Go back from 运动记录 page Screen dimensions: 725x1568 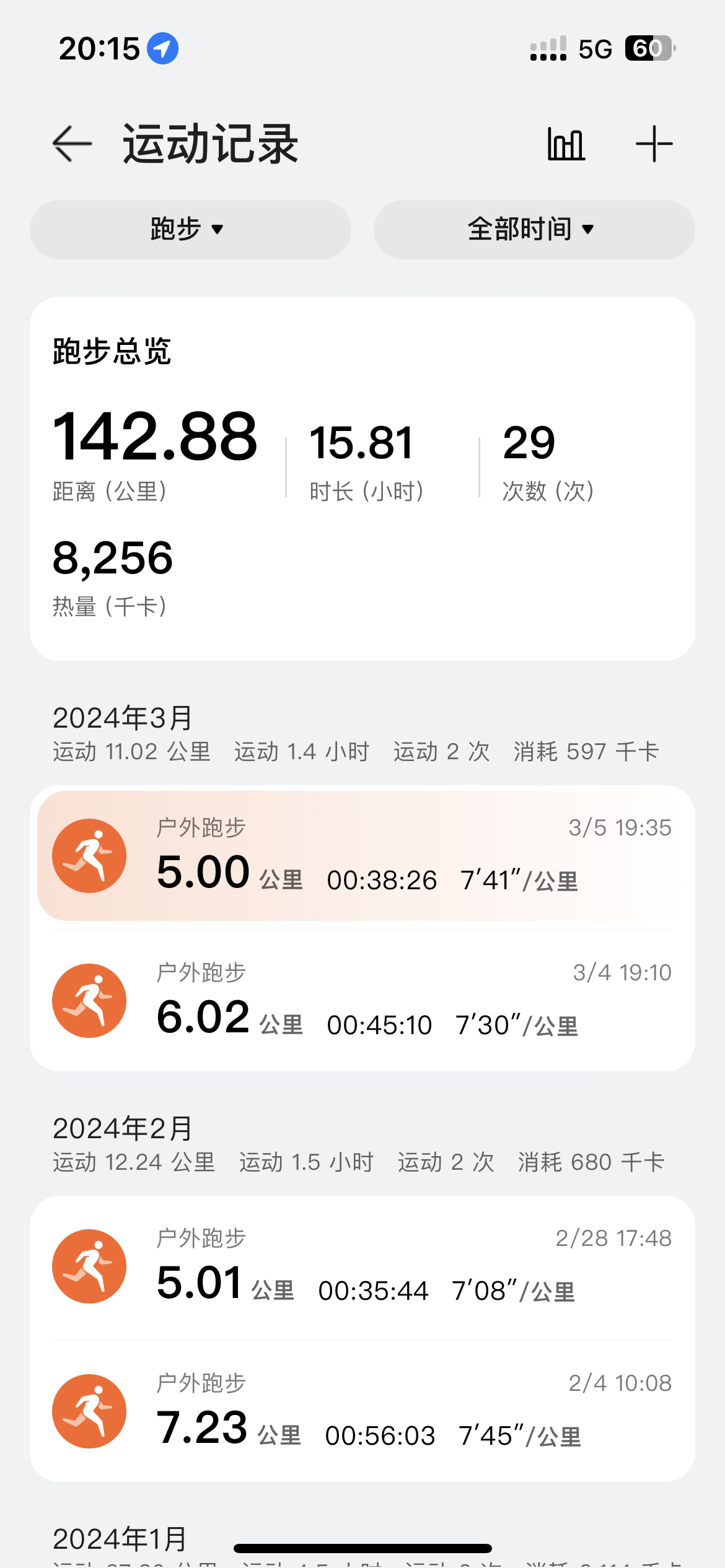click(x=72, y=144)
